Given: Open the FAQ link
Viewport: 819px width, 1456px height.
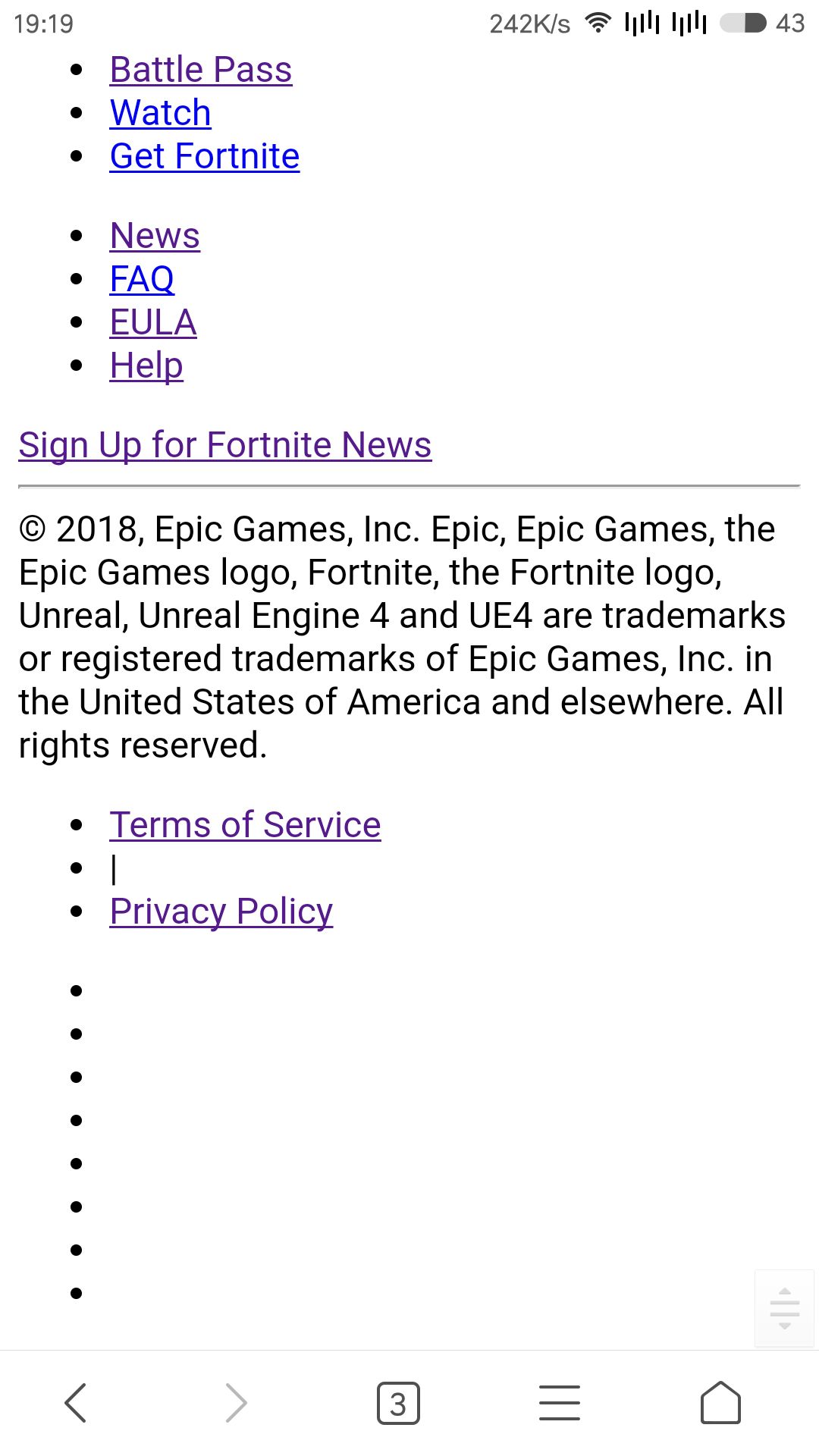Looking at the screenshot, I should click(142, 279).
